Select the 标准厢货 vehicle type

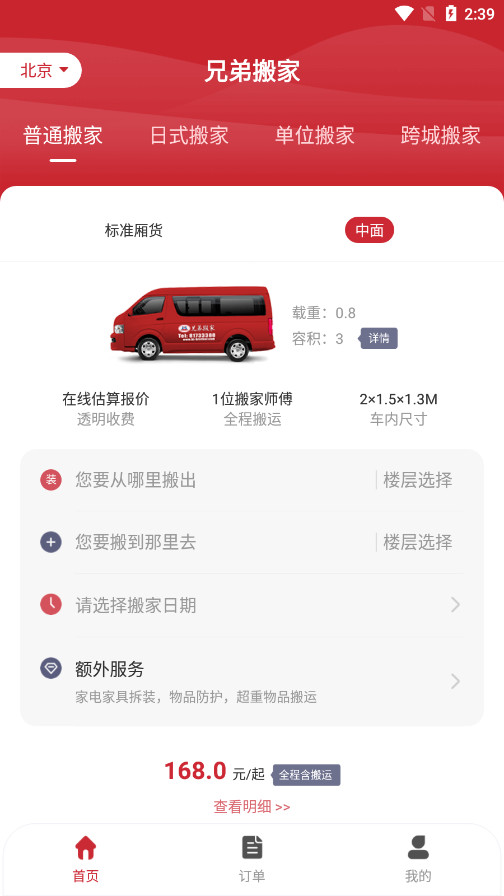pos(134,230)
